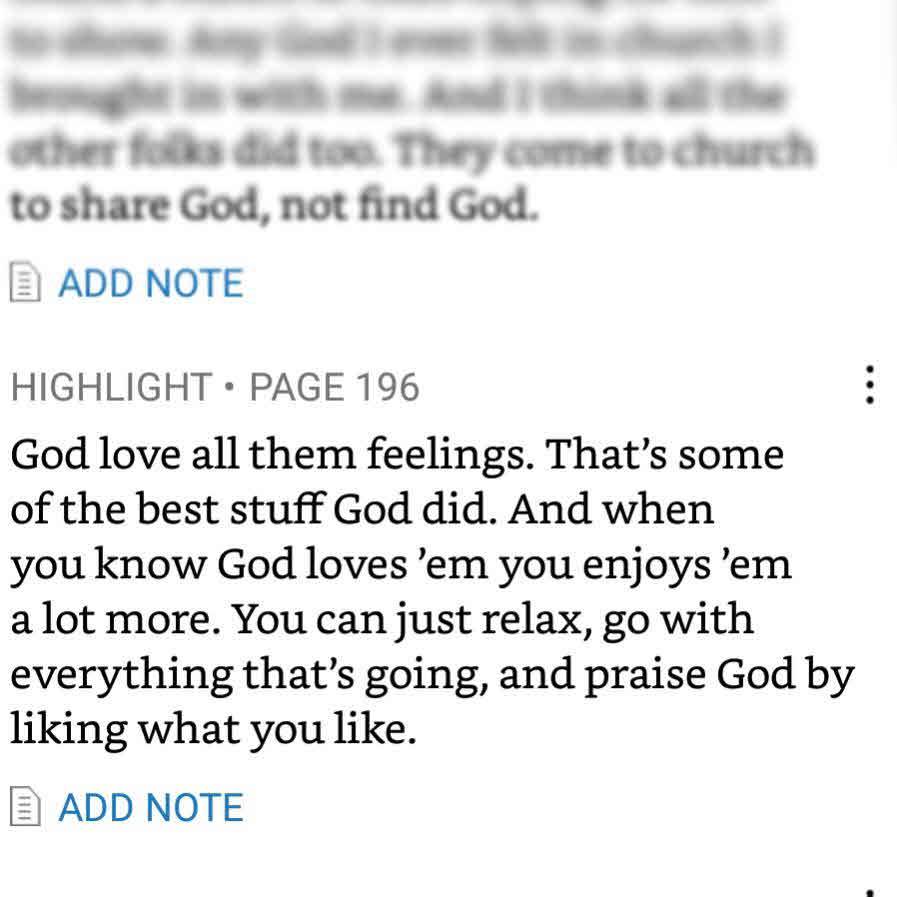Add note to the Page 196 highlight

pos(149,807)
